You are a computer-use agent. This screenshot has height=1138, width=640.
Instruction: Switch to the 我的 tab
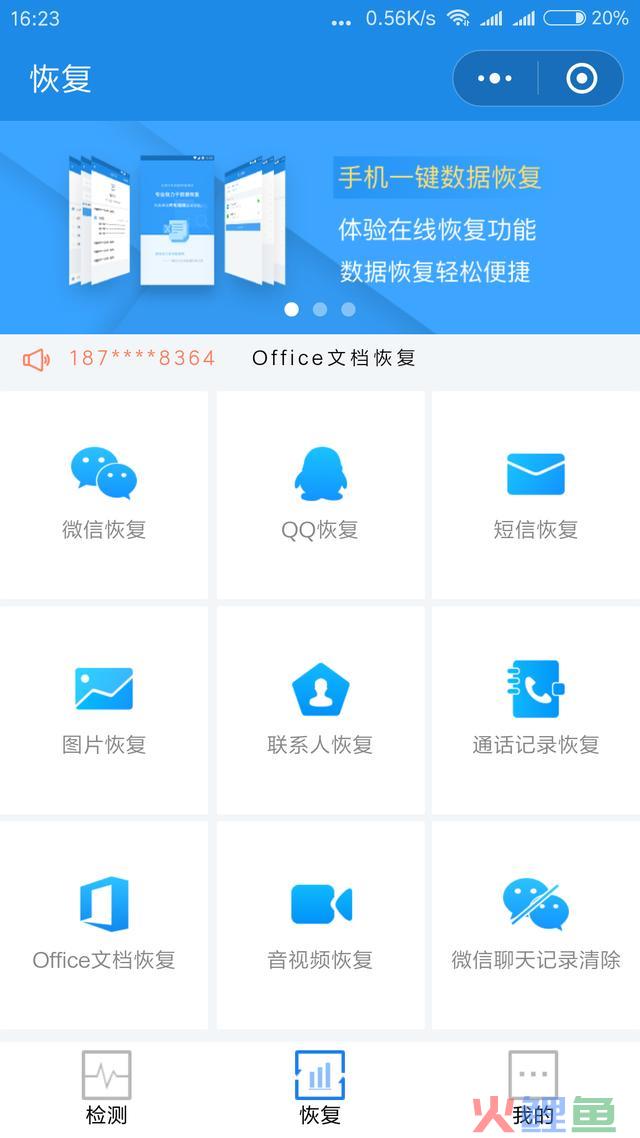pyautogui.click(x=532, y=1088)
